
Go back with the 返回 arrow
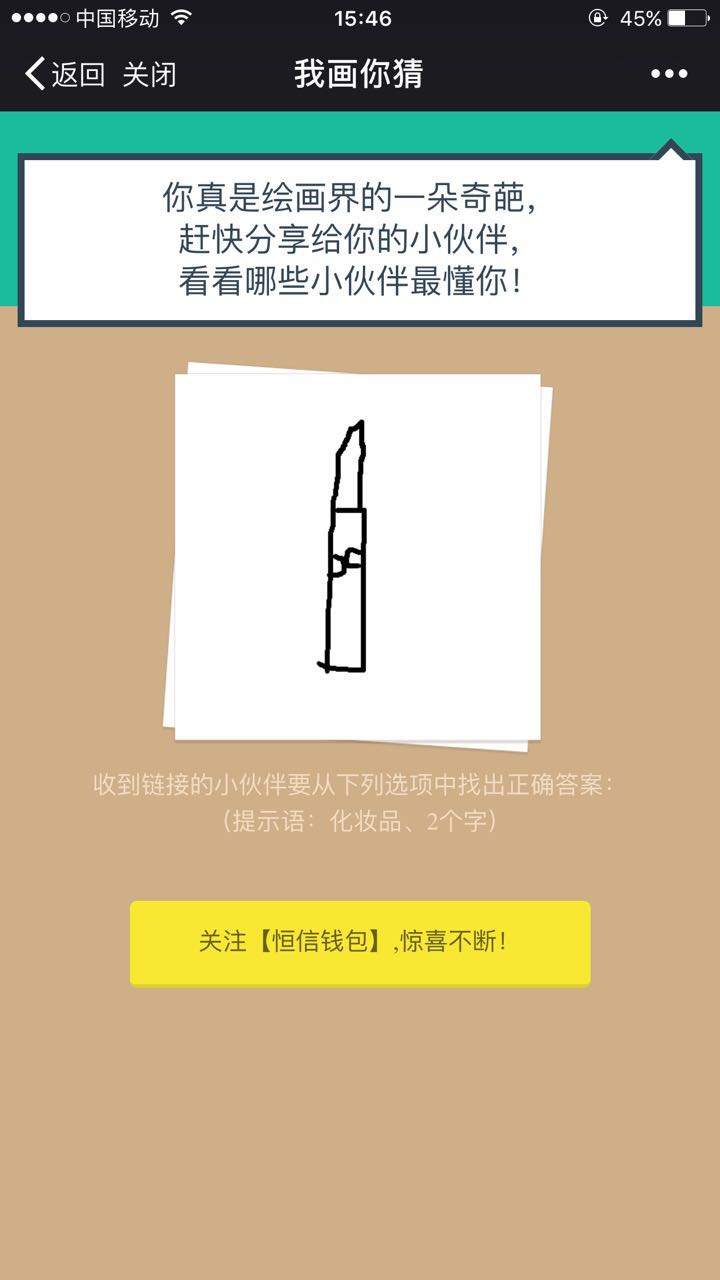click(x=62, y=74)
